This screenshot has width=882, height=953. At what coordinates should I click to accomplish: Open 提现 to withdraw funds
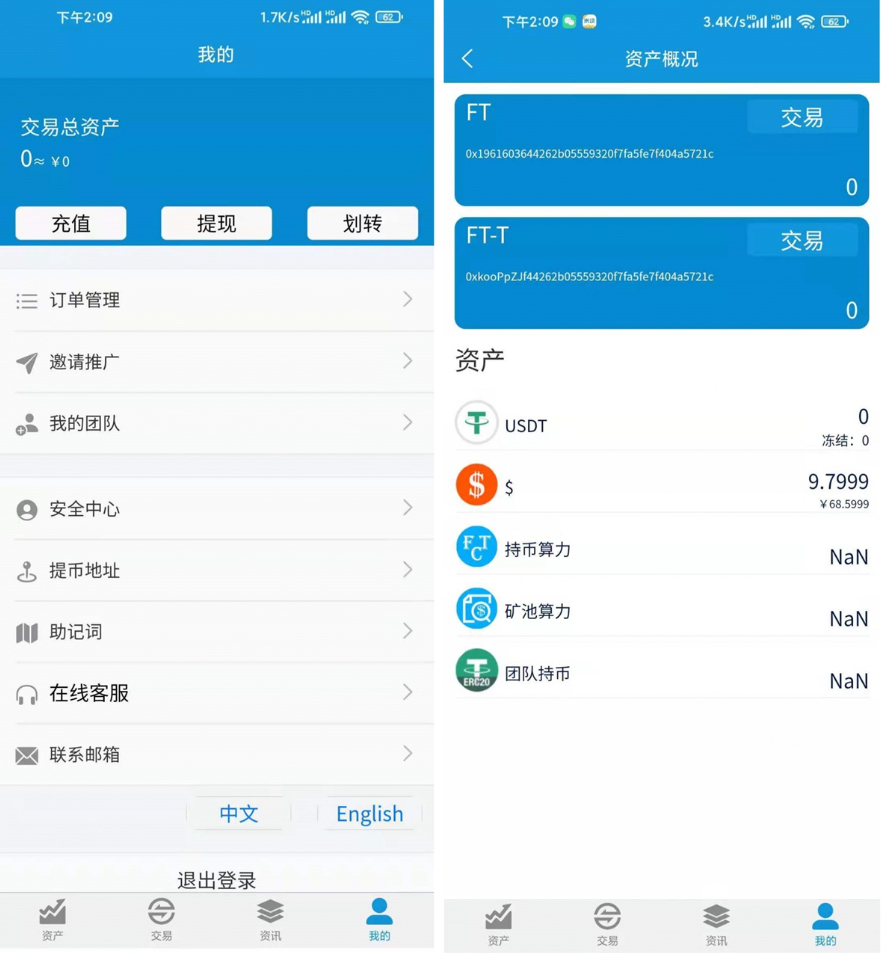(x=216, y=224)
